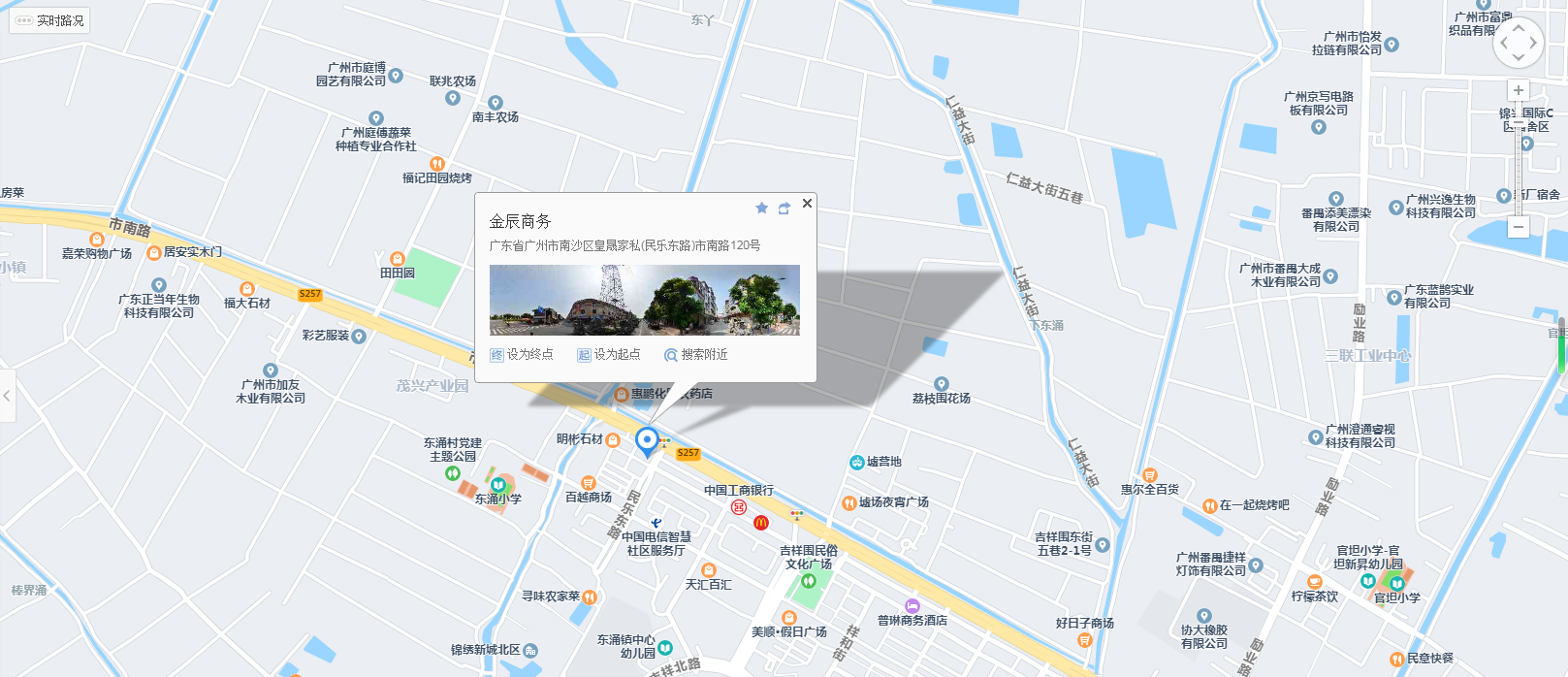Screen dimensions: 1568x677
Task: Set 金辰商务 as destination (设为终点)
Action: (522, 355)
